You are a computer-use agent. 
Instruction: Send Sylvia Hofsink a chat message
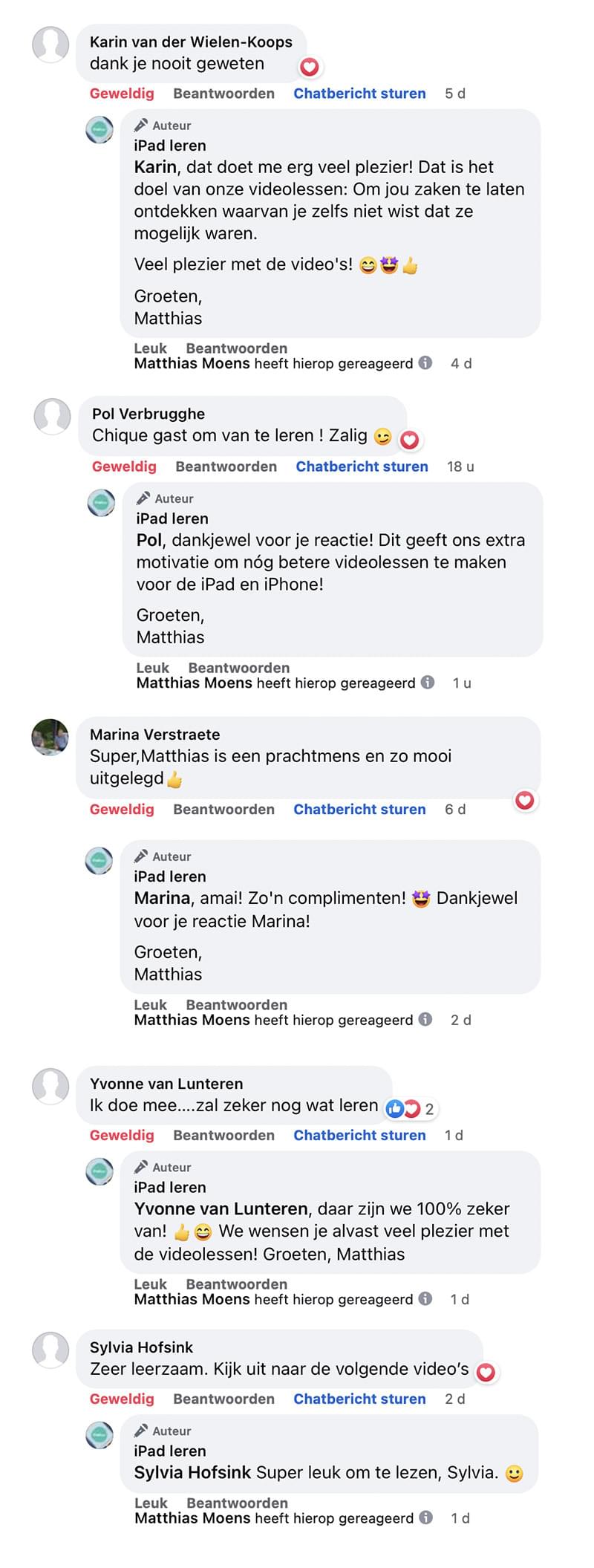tap(359, 1399)
